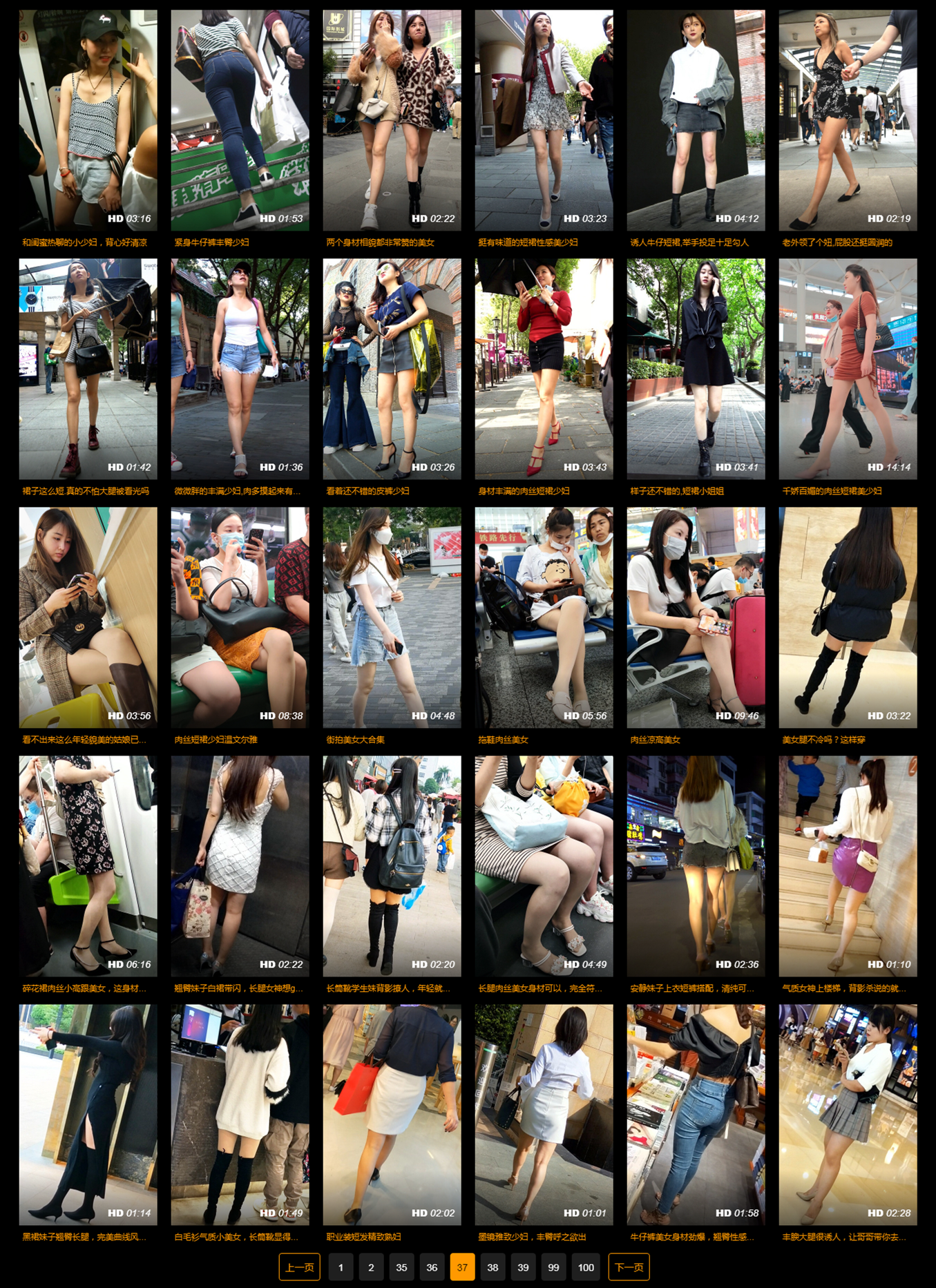936x1288 pixels.
Task: Go to page 36
Action: tap(432, 1267)
